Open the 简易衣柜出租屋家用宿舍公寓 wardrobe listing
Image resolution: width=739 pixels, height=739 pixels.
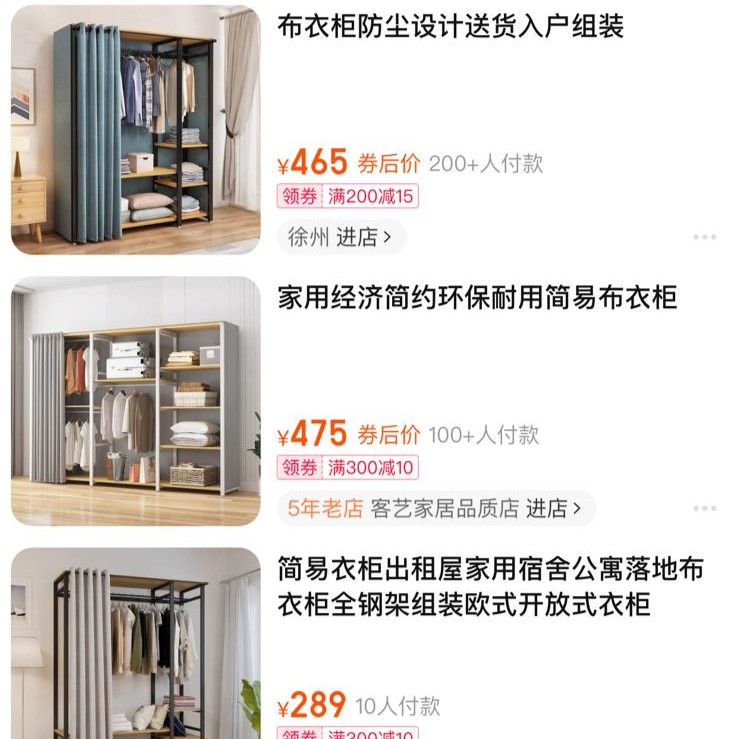tap(490, 587)
